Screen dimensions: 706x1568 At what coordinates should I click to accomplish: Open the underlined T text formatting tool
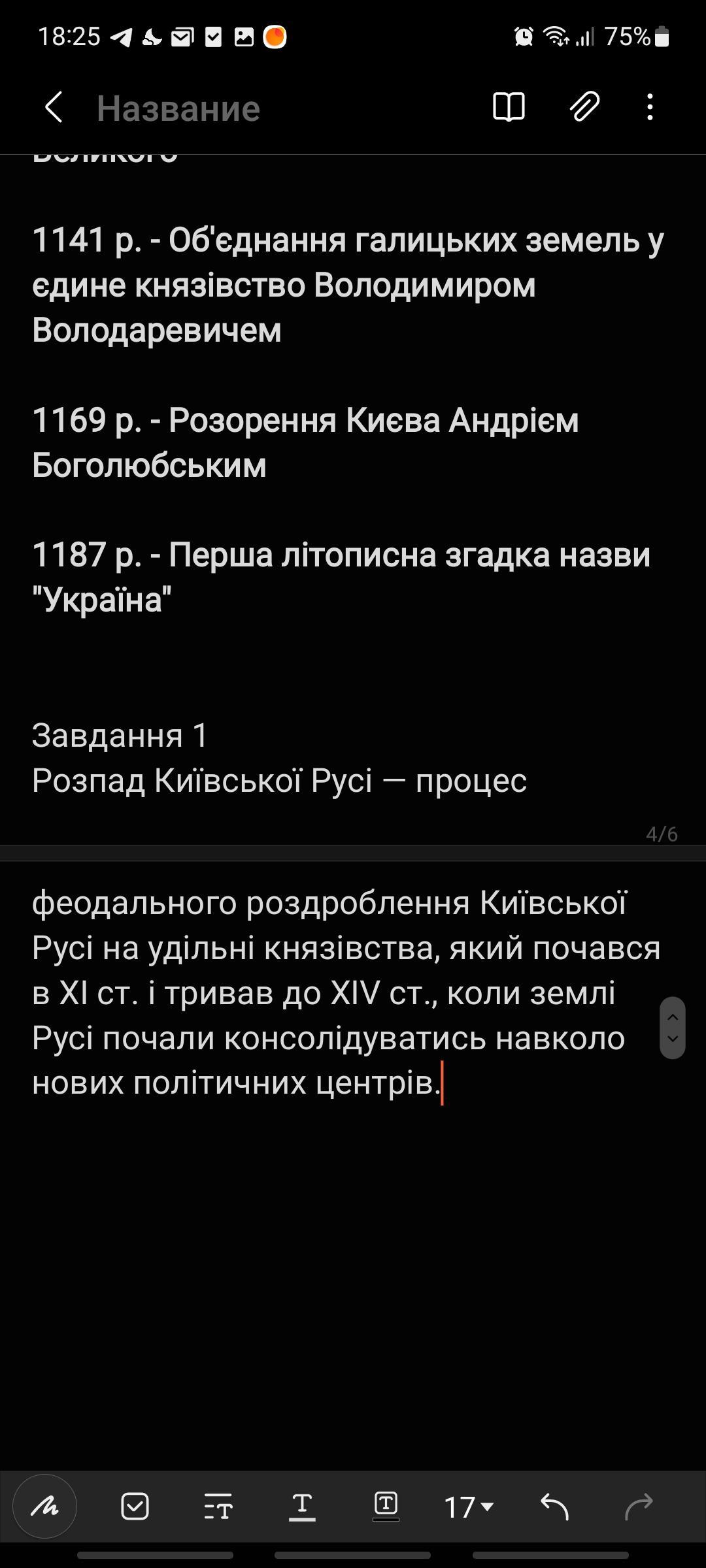click(302, 1507)
